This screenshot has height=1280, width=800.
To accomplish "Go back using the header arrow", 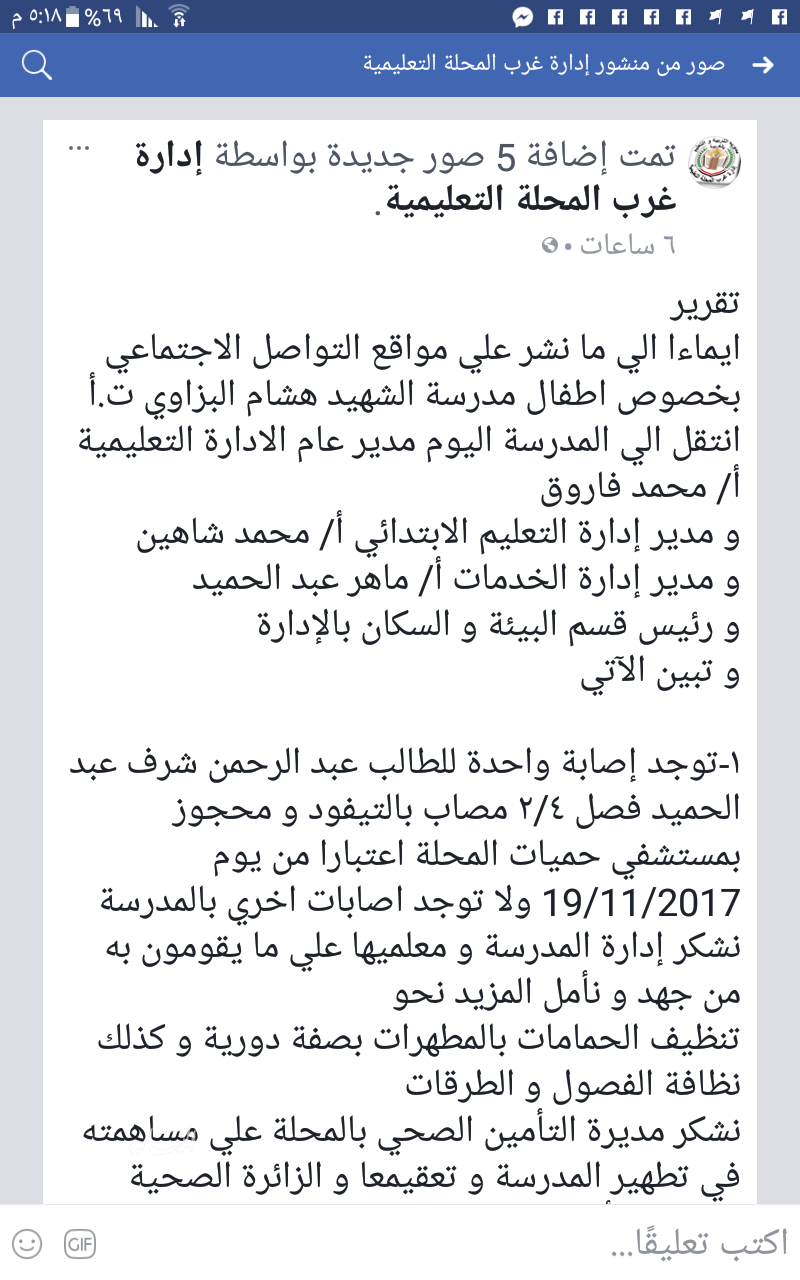I will pyautogui.click(x=763, y=66).
